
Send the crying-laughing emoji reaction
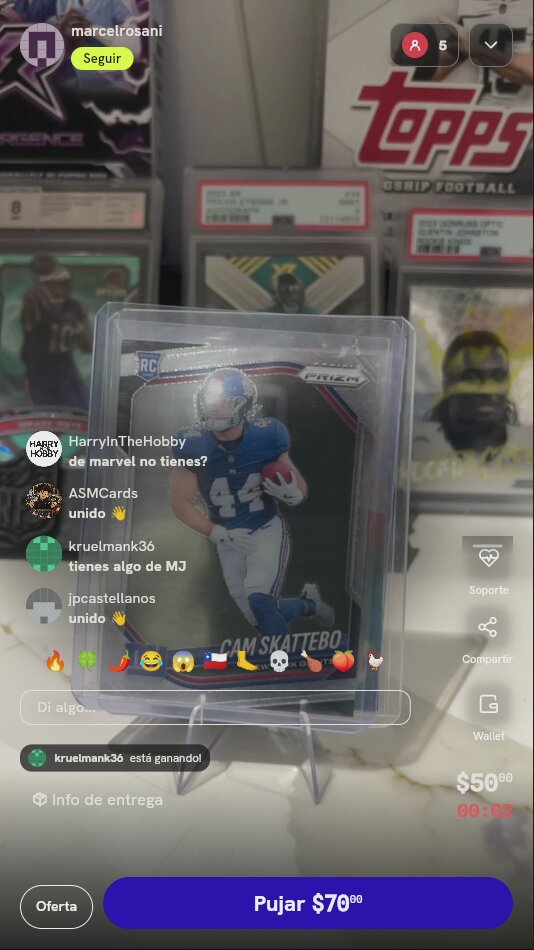pos(151,662)
